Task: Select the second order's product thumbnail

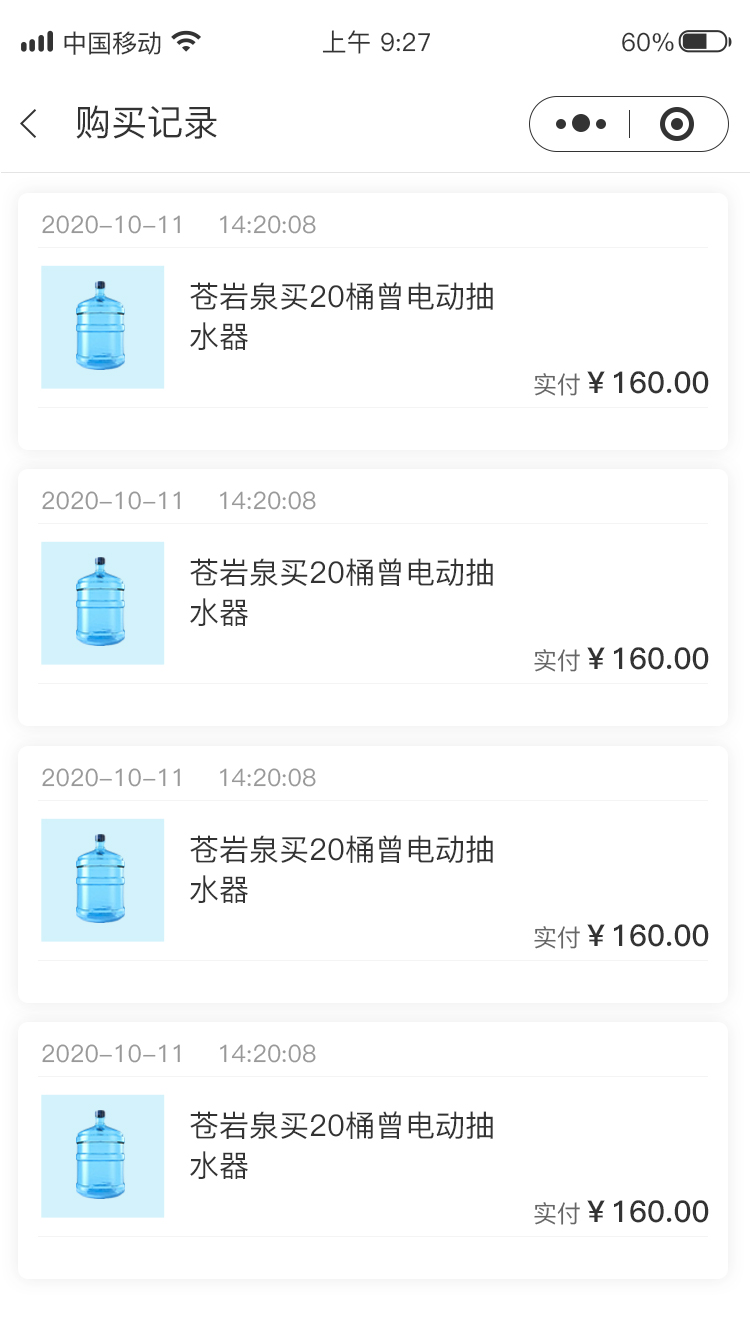Action: pos(102,603)
